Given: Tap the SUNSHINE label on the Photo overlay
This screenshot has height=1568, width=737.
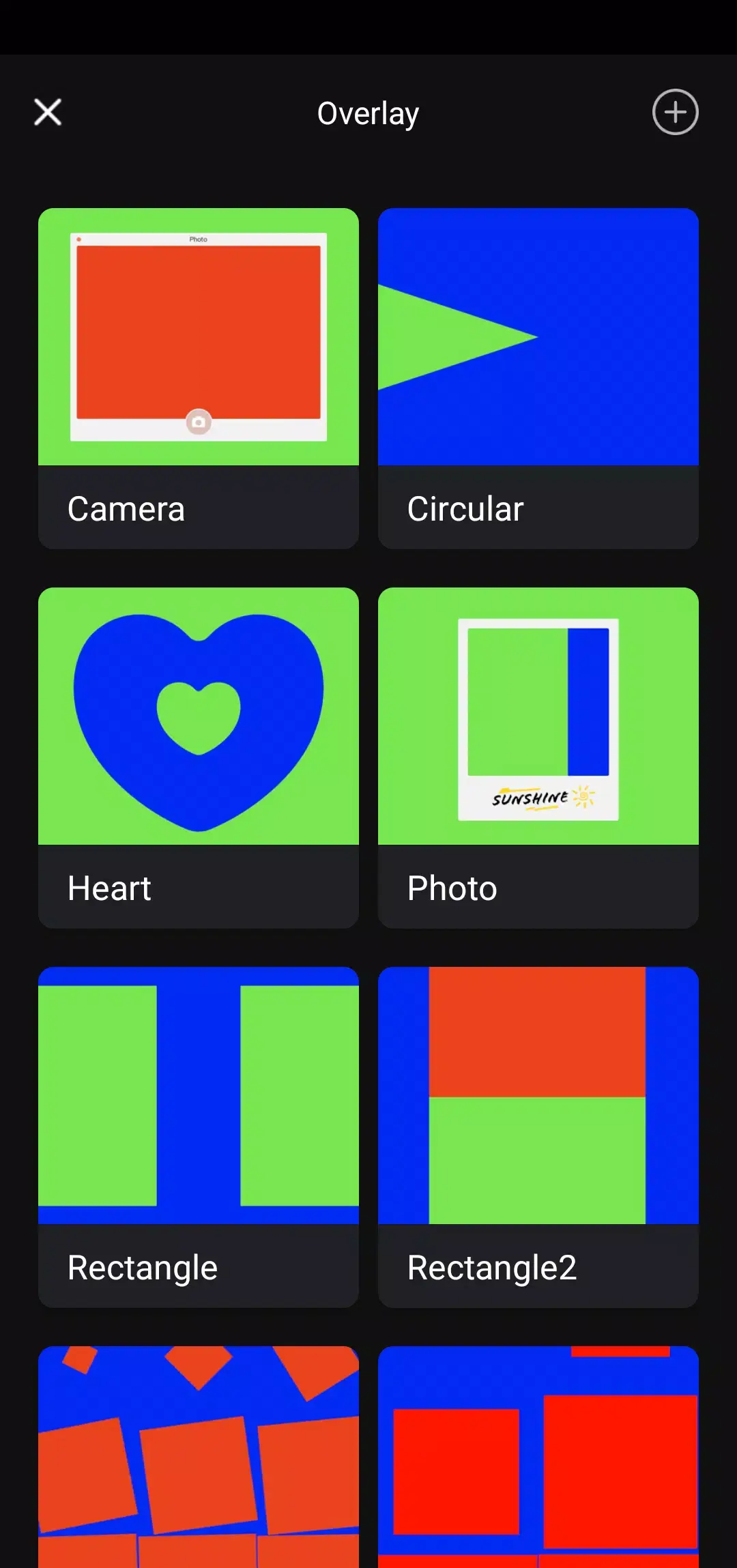Looking at the screenshot, I should click(x=531, y=797).
